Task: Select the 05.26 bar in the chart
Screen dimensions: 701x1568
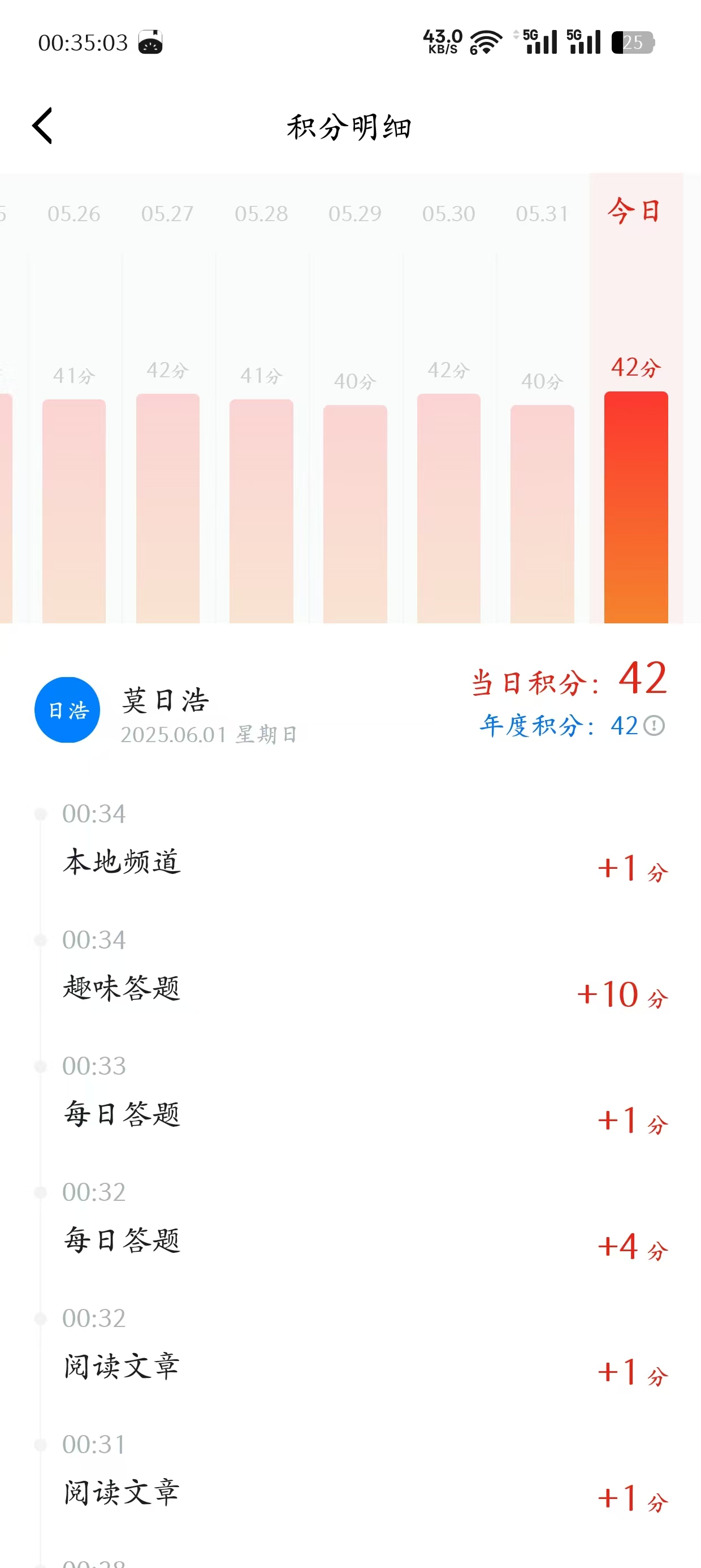Action: (x=73, y=510)
